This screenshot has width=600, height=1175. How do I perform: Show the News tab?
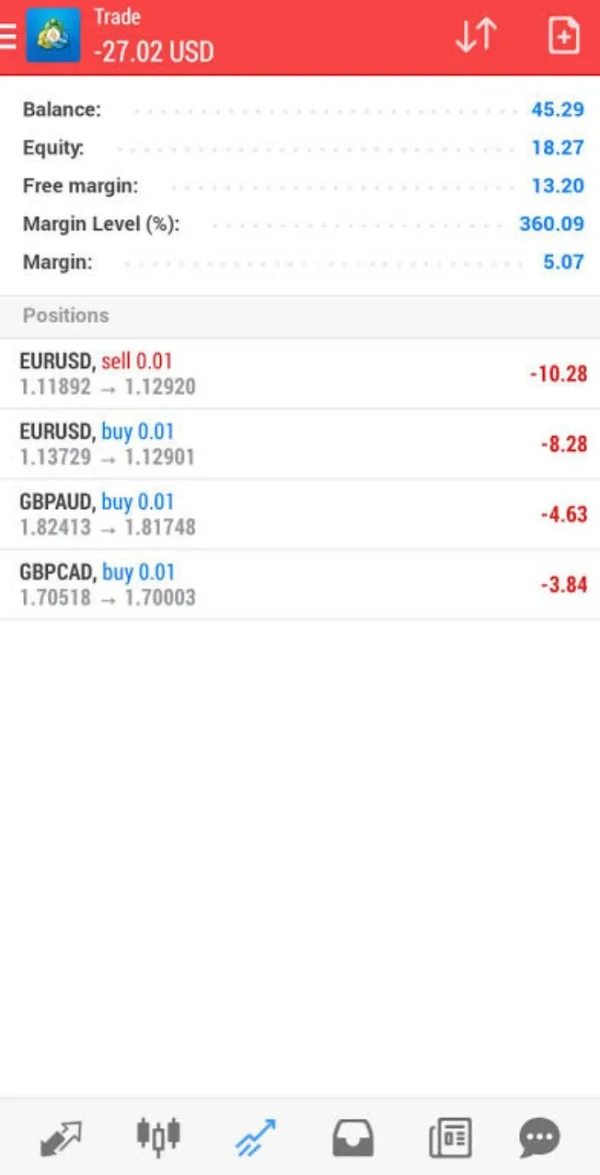450,1138
